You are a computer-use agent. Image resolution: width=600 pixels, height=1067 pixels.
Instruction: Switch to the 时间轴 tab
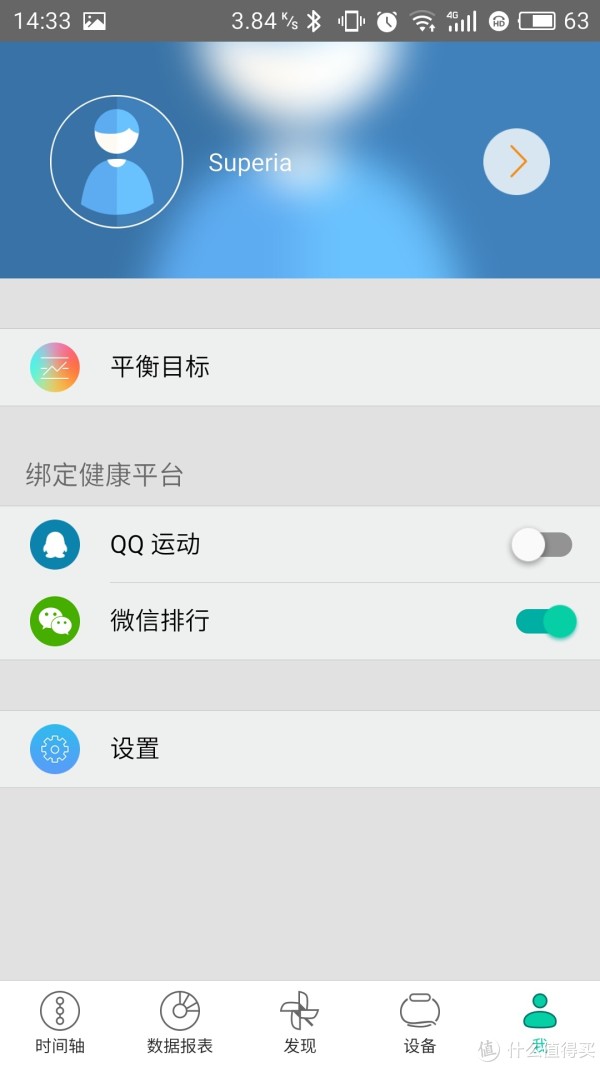(x=60, y=1023)
